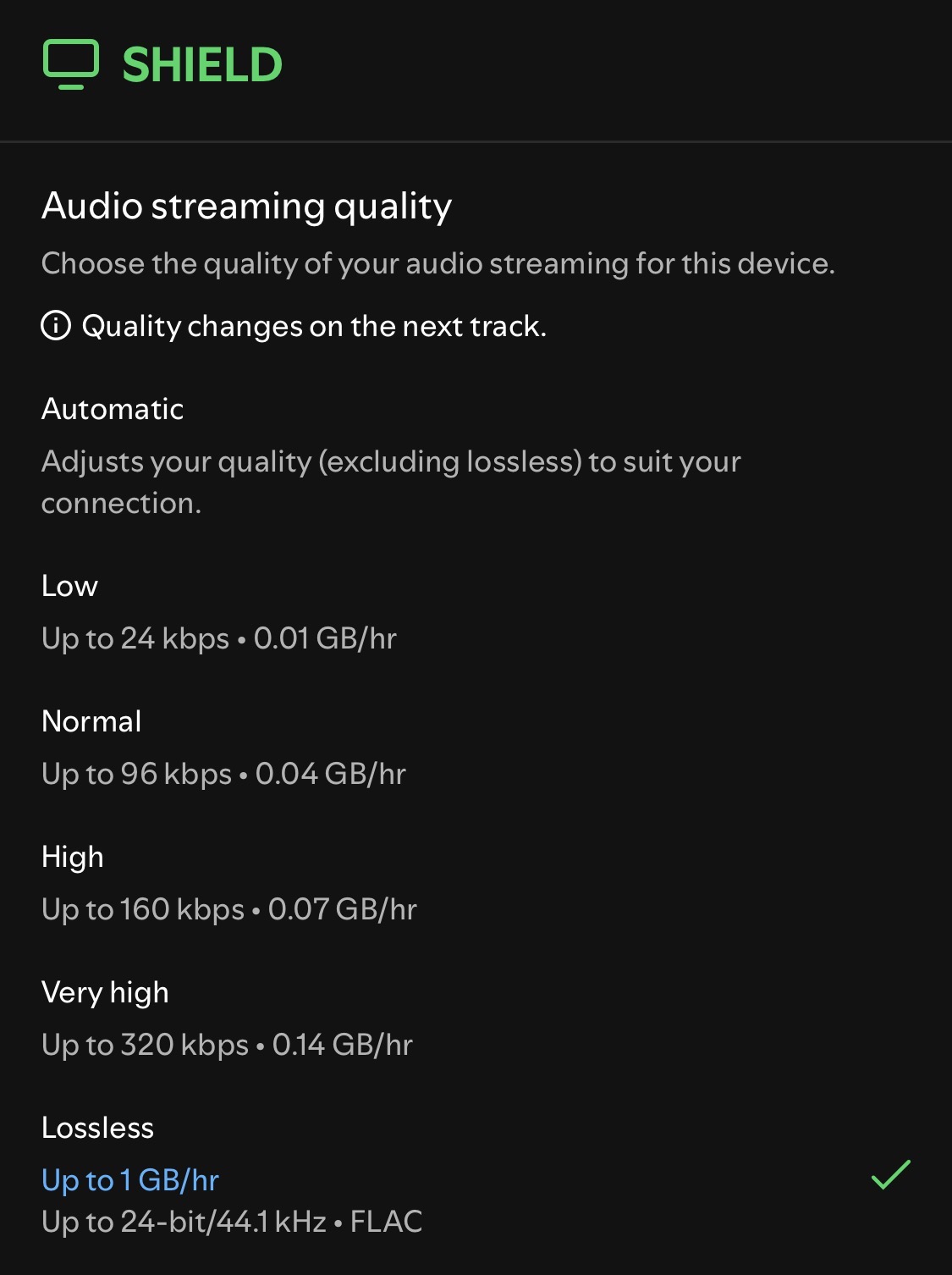Screen dimensions: 952x1275
Task: Pick the Very high quality option
Action: [105, 993]
